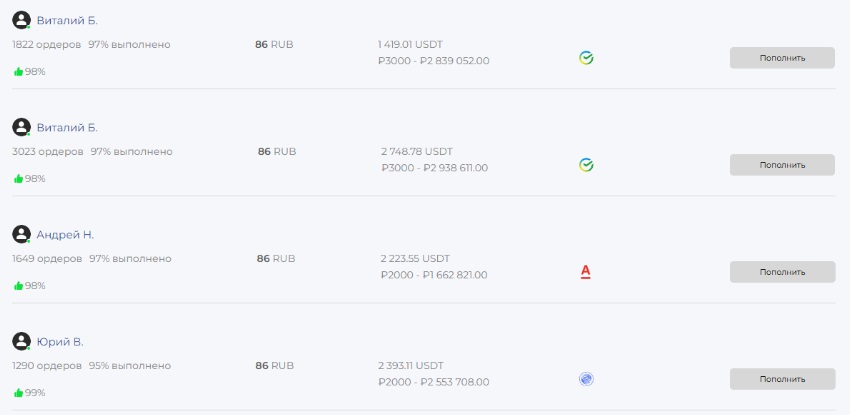Screen dimensions: 850x415
Task: Open Виталий Б. profile with 1822 orders
Action: [x=67, y=21]
